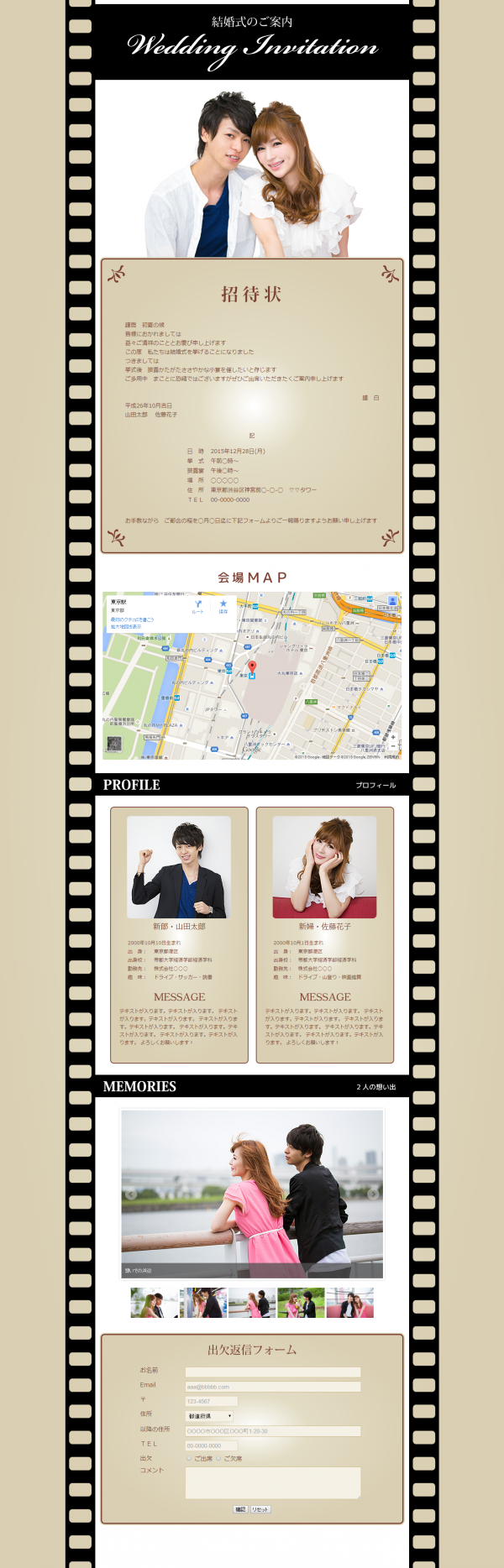Viewport: 504px width, 1568px height.
Task: Submit the form with 確認 button
Action: pyautogui.click(x=240, y=1509)
